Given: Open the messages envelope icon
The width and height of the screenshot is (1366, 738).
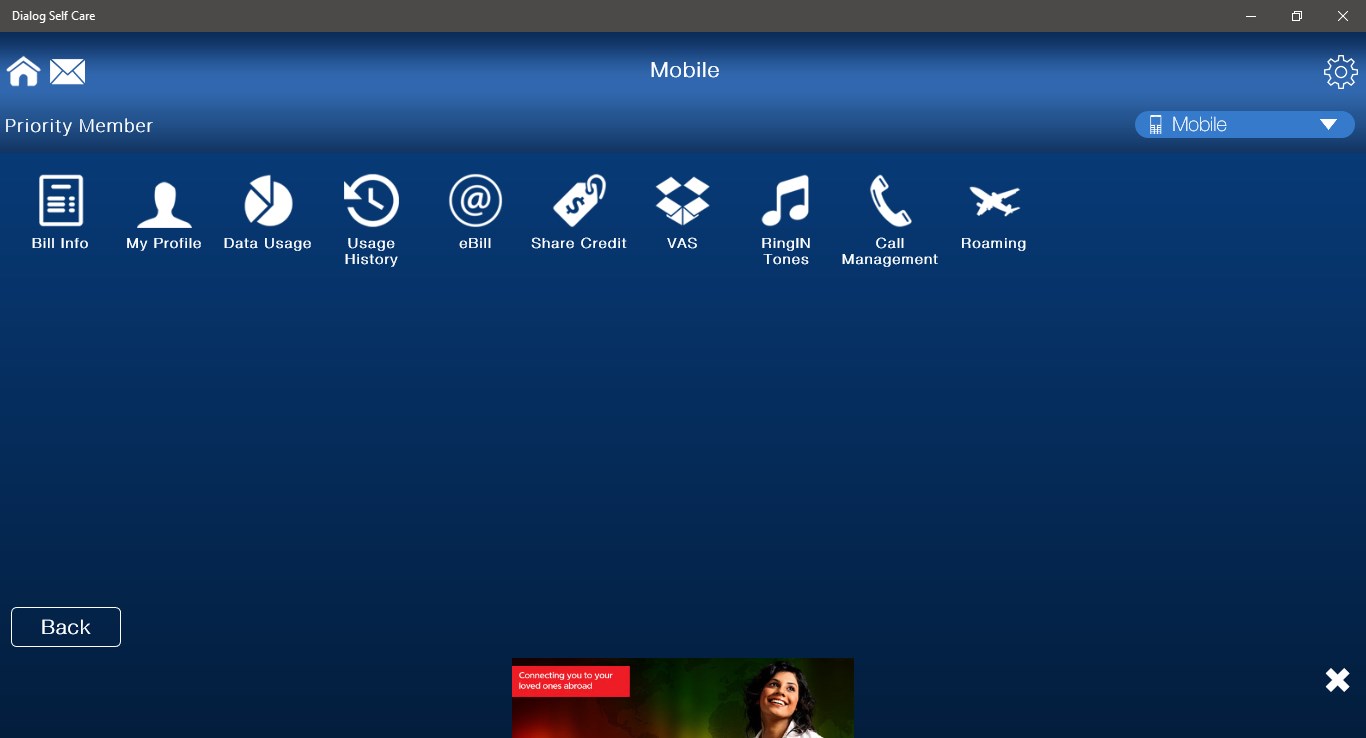Looking at the screenshot, I should tap(67, 72).
